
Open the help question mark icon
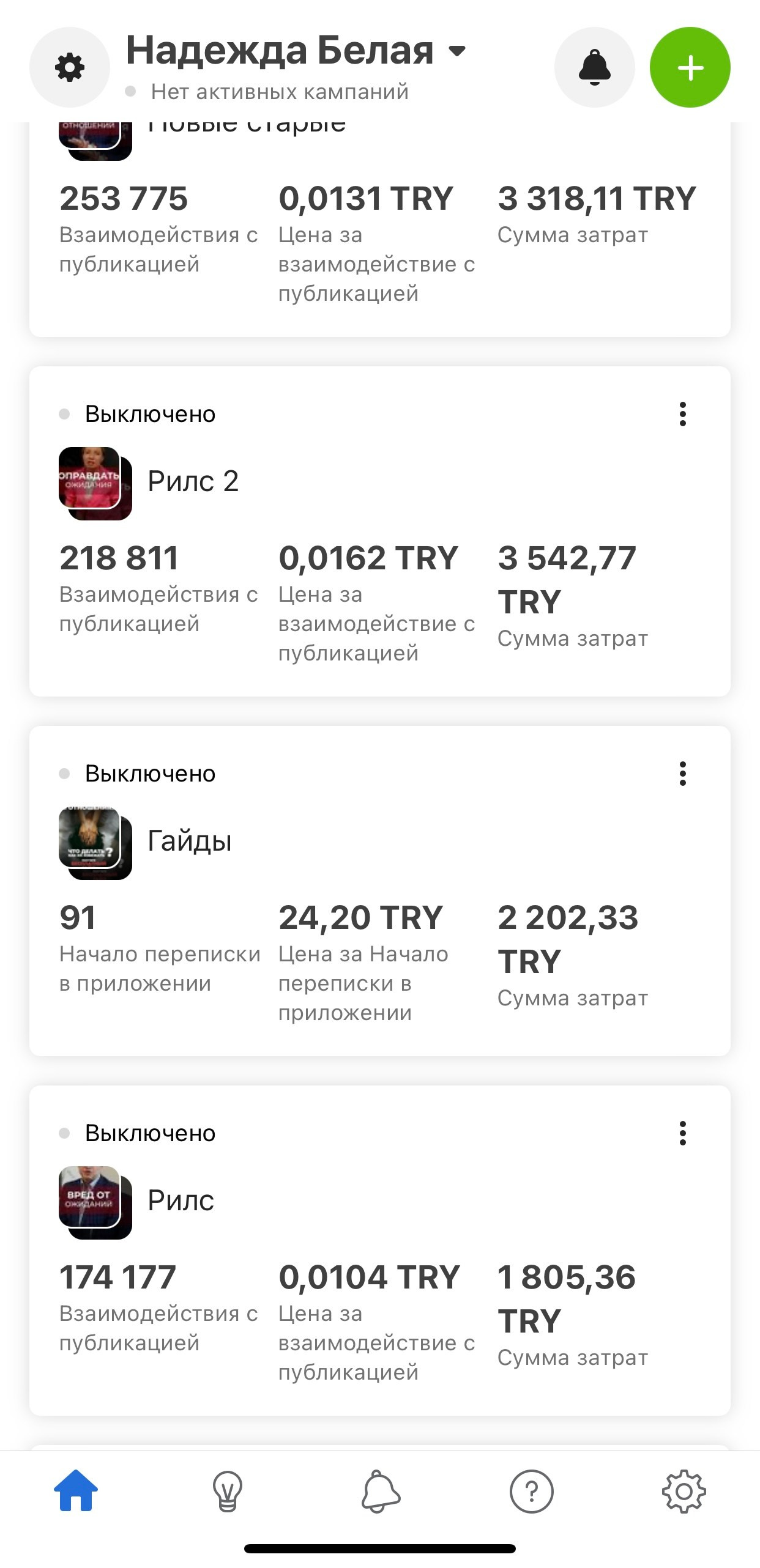531,1490
